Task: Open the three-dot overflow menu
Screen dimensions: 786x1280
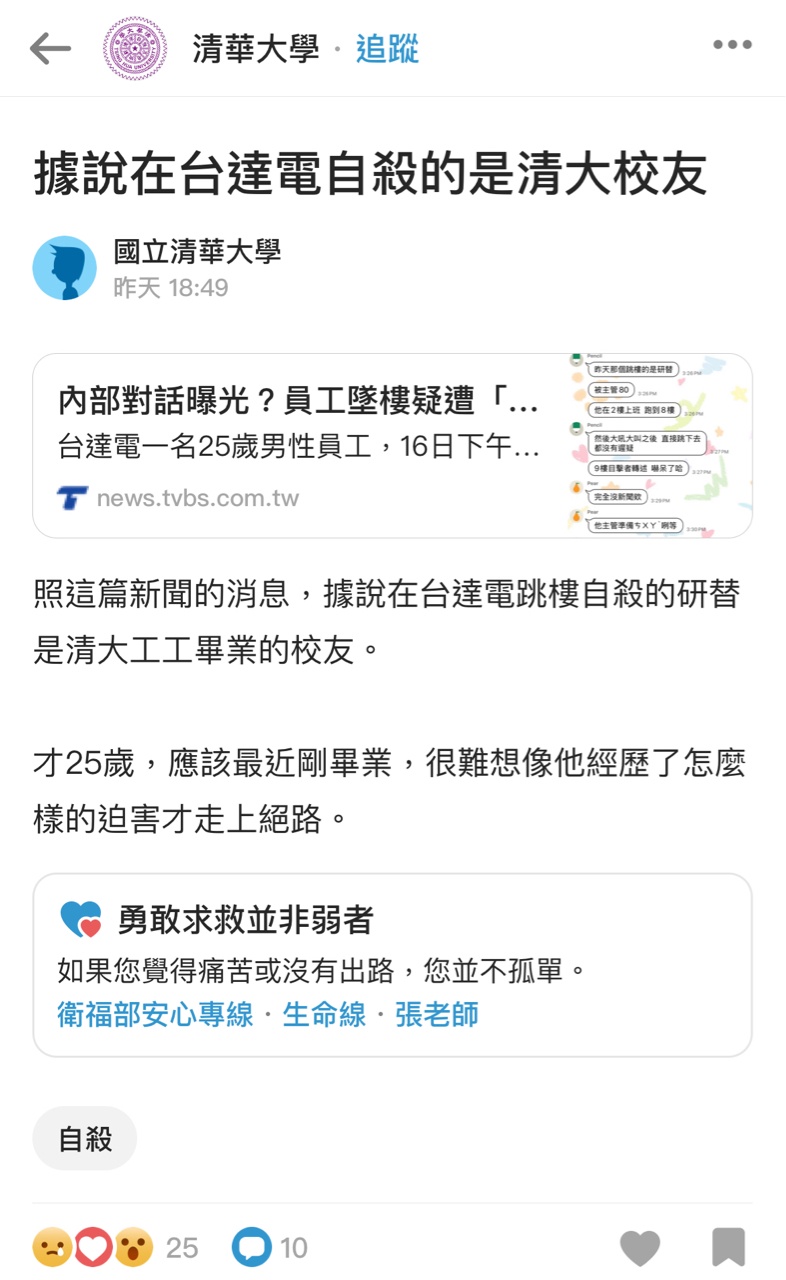Action: pyautogui.click(x=732, y=45)
